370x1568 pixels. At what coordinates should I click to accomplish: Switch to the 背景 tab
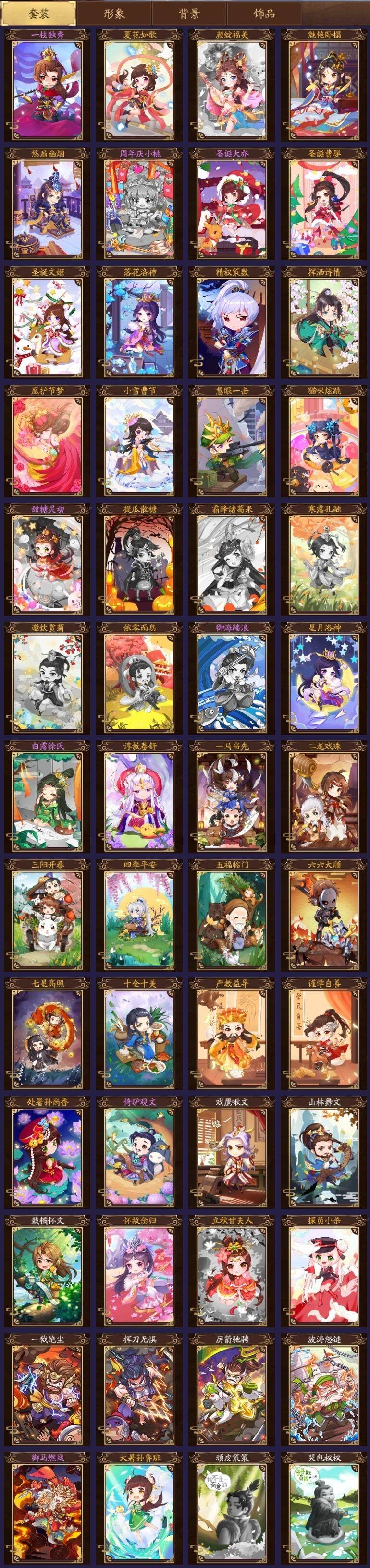coord(190,13)
